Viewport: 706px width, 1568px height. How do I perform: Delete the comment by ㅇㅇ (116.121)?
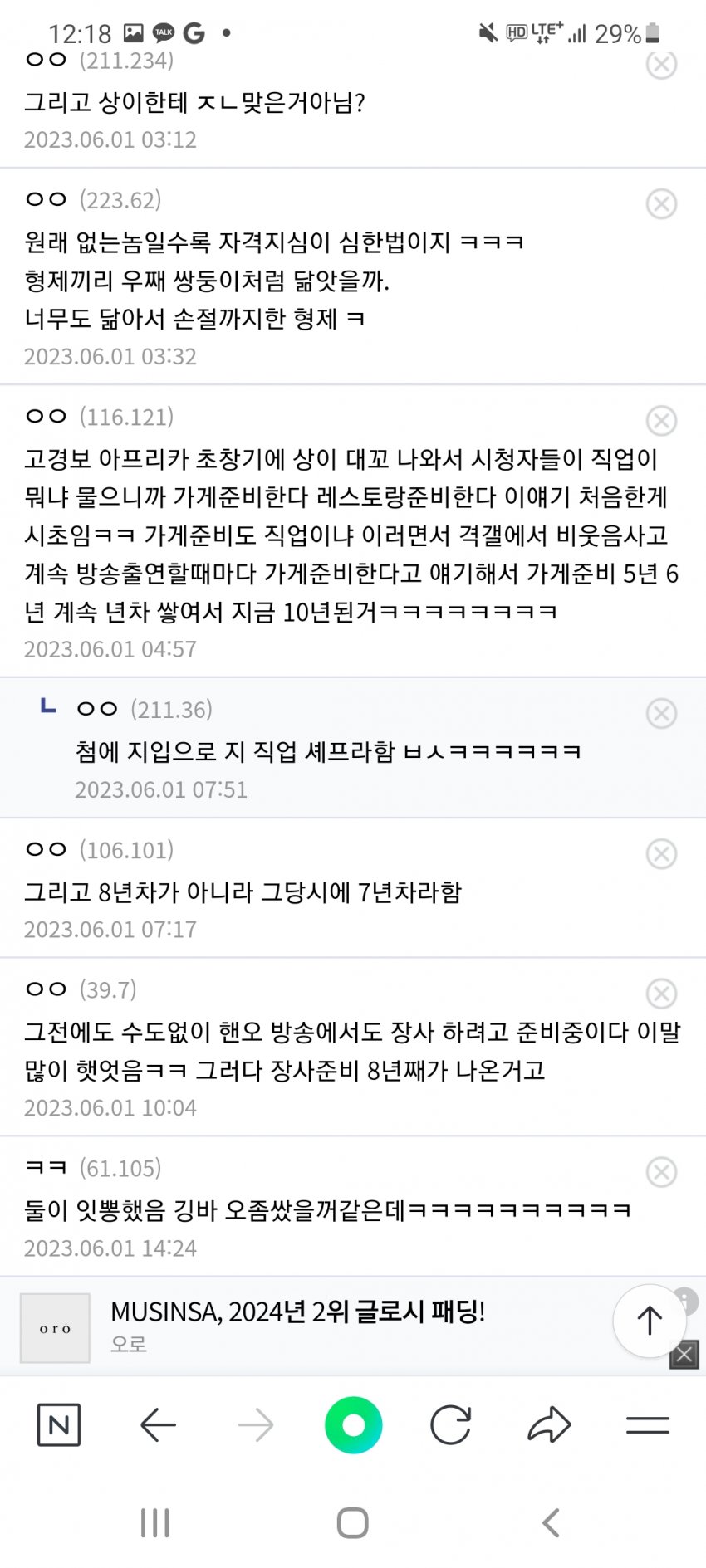click(x=661, y=421)
